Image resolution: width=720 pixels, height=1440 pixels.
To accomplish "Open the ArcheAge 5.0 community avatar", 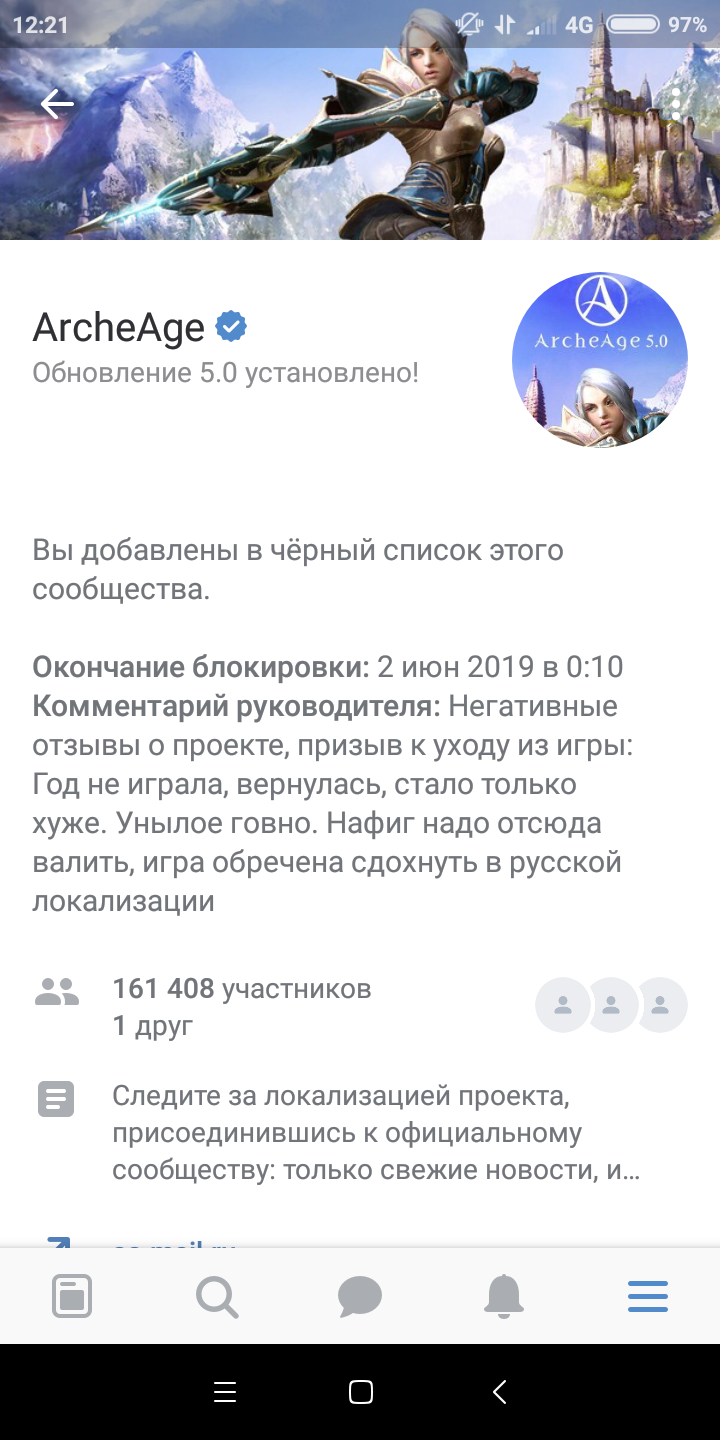I will click(599, 359).
